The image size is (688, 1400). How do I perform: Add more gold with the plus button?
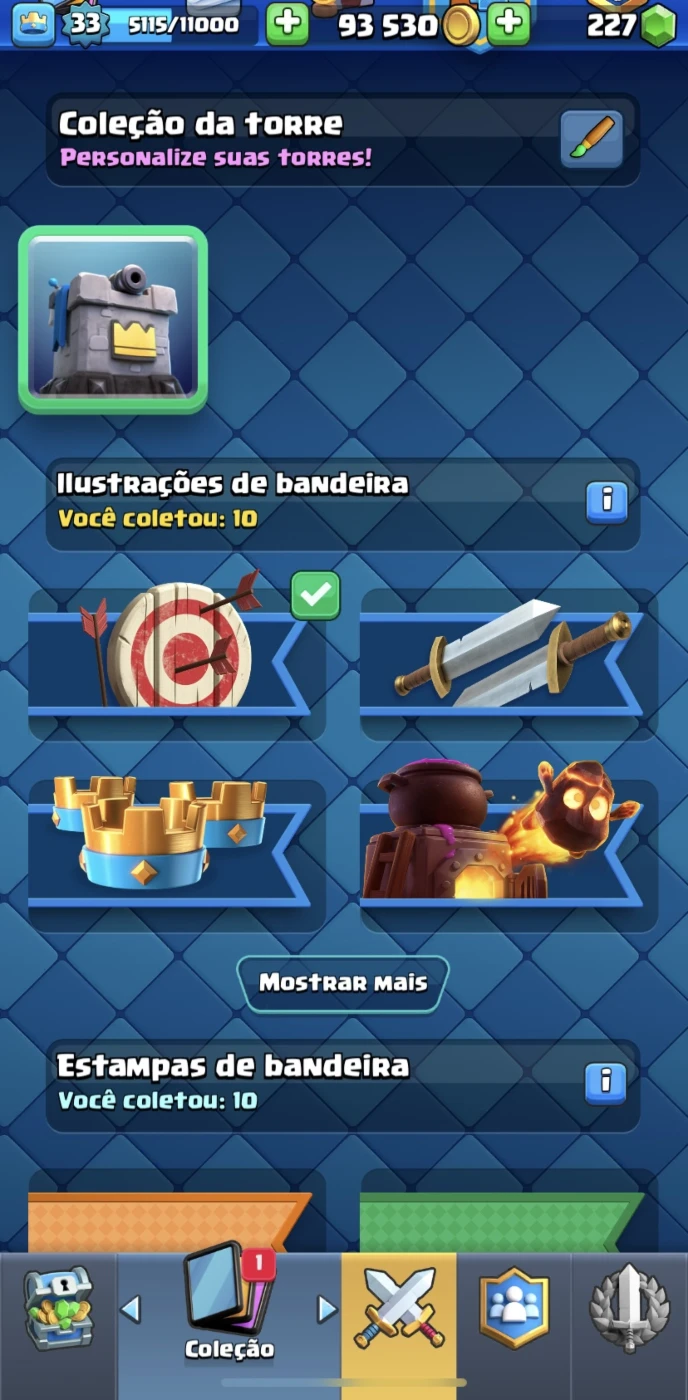tap(509, 23)
